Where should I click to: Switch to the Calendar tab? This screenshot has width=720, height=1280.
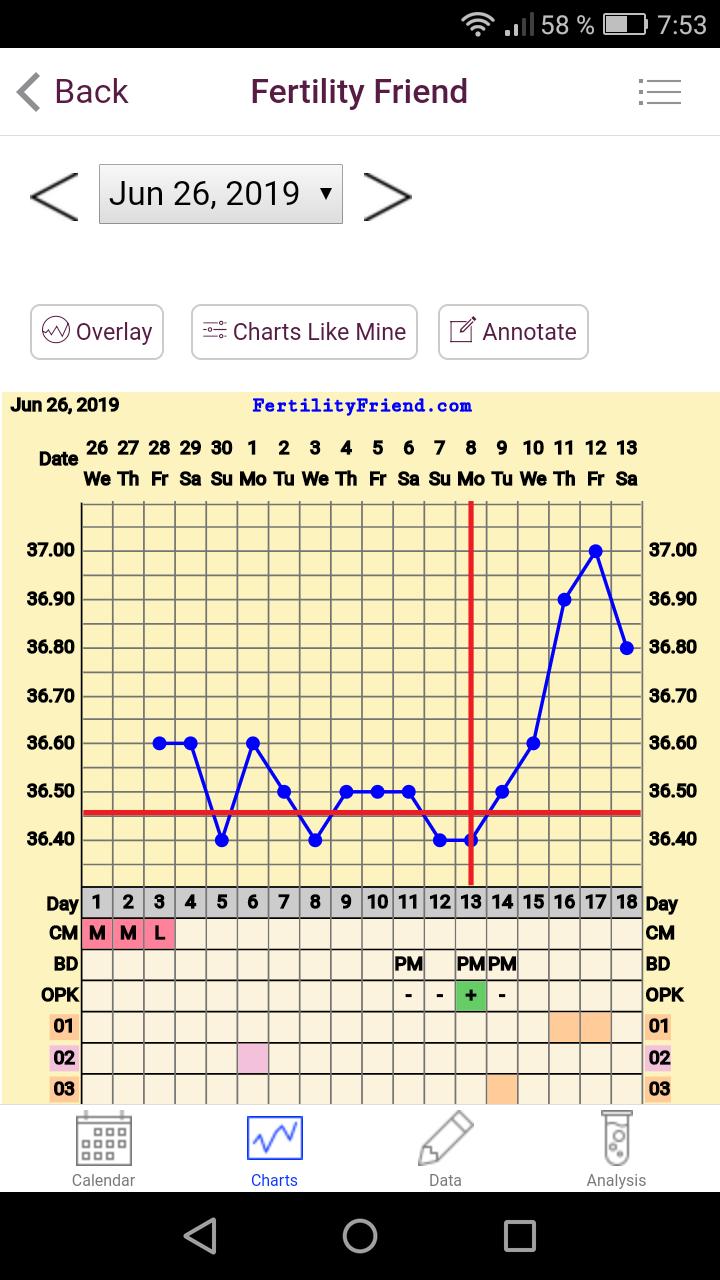pos(103,1150)
